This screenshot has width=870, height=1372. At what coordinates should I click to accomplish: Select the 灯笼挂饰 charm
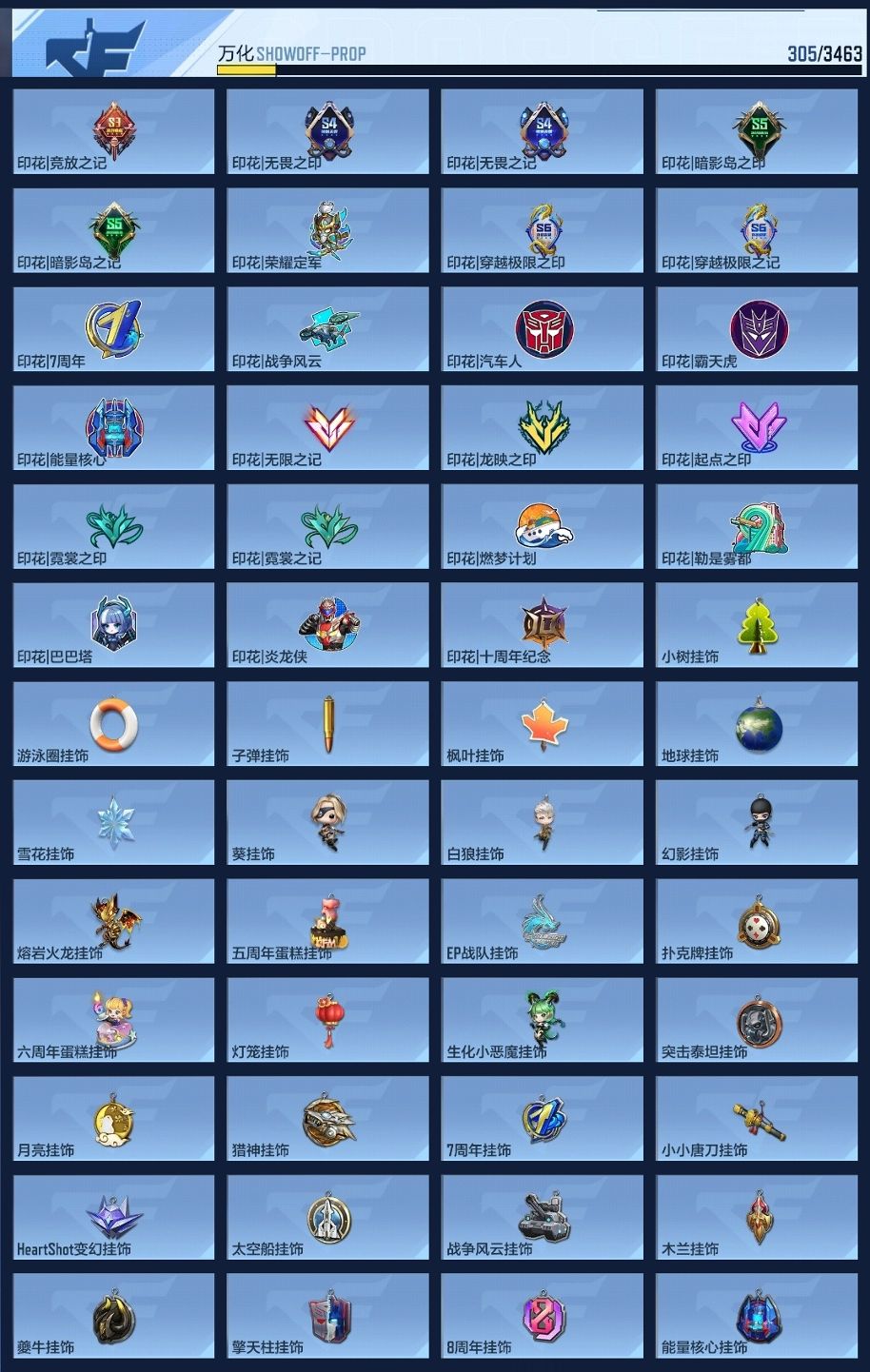[x=328, y=1020]
